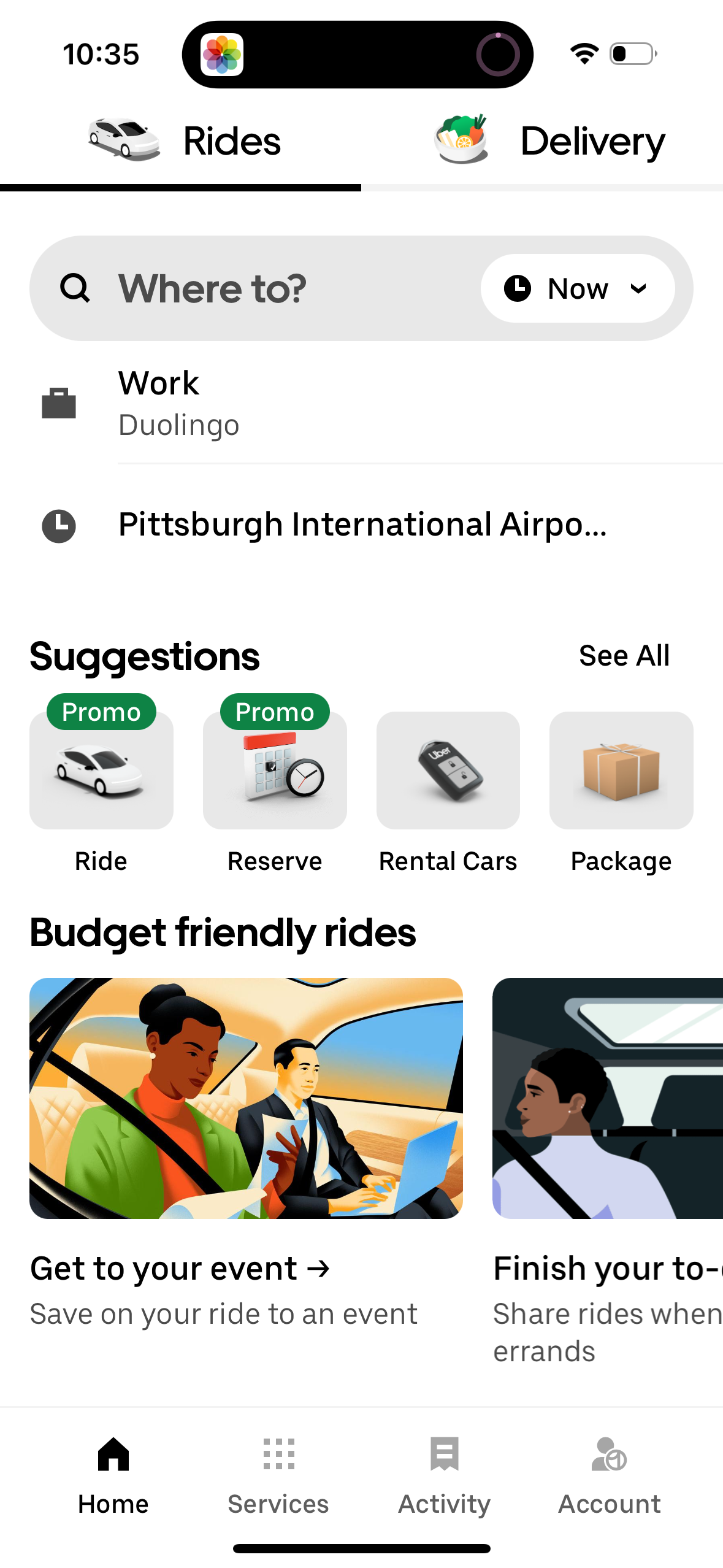Tap the briefcase icon beside Work
This screenshot has height=1568, width=723.
(58, 402)
